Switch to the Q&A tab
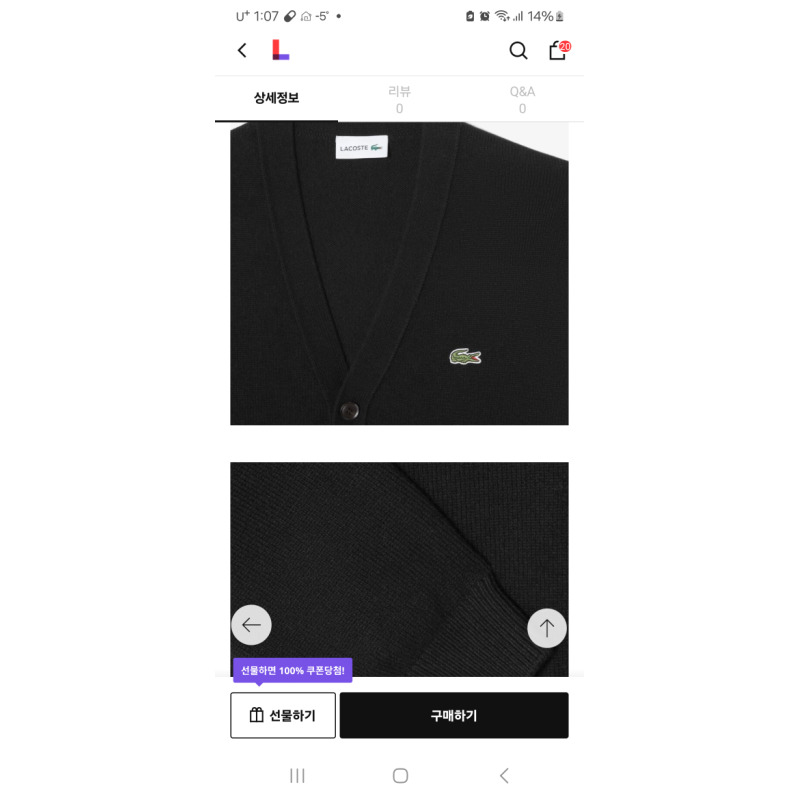The image size is (800, 800). point(522,99)
